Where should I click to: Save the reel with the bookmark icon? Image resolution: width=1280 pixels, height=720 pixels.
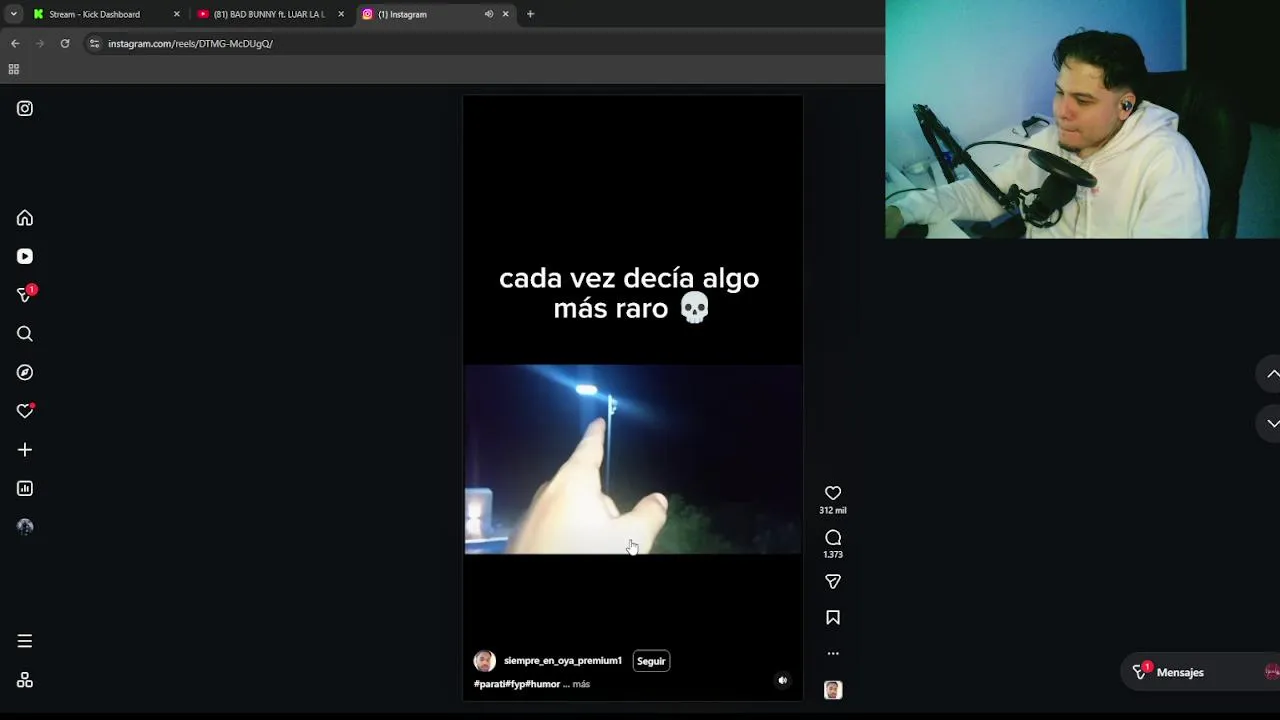pyautogui.click(x=832, y=618)
